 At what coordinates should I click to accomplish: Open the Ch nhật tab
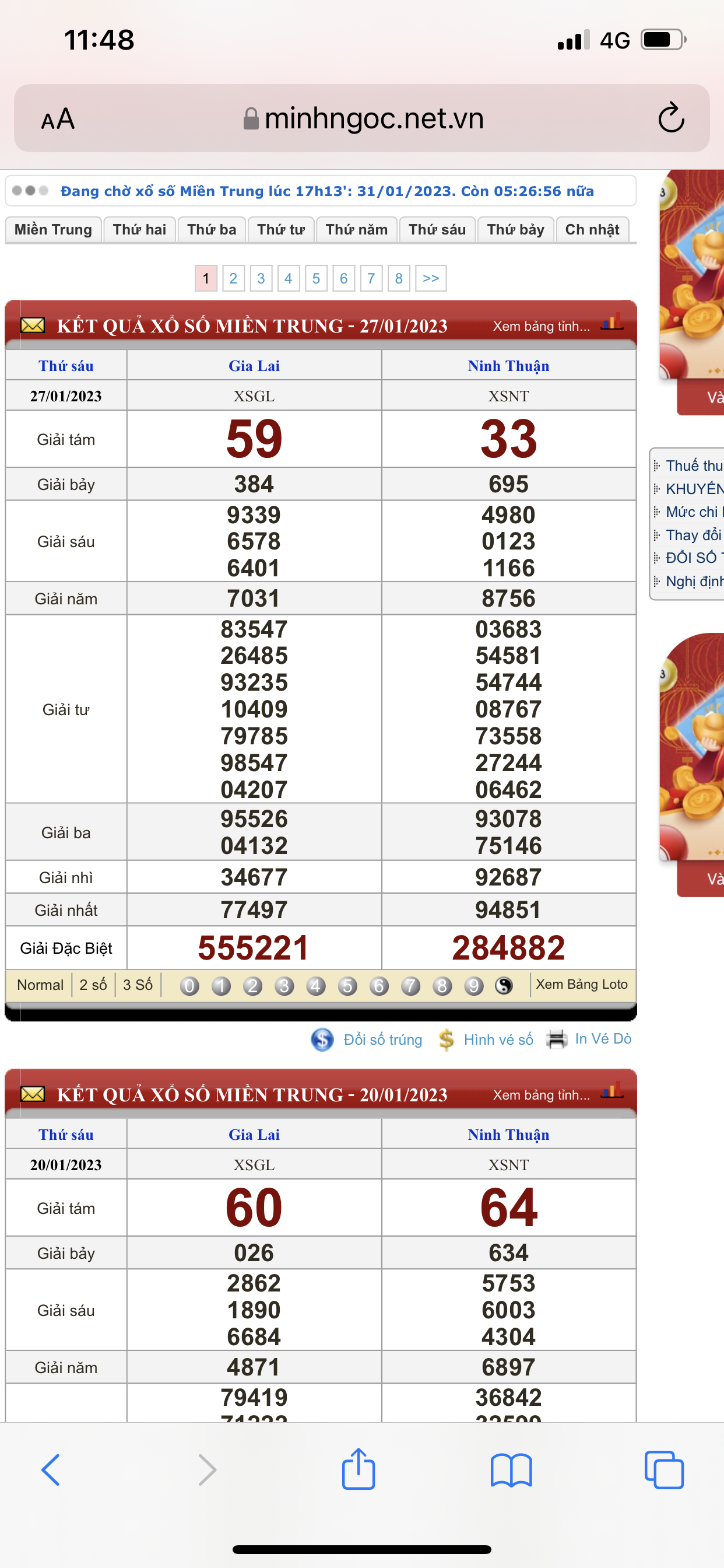click(591, 229)
